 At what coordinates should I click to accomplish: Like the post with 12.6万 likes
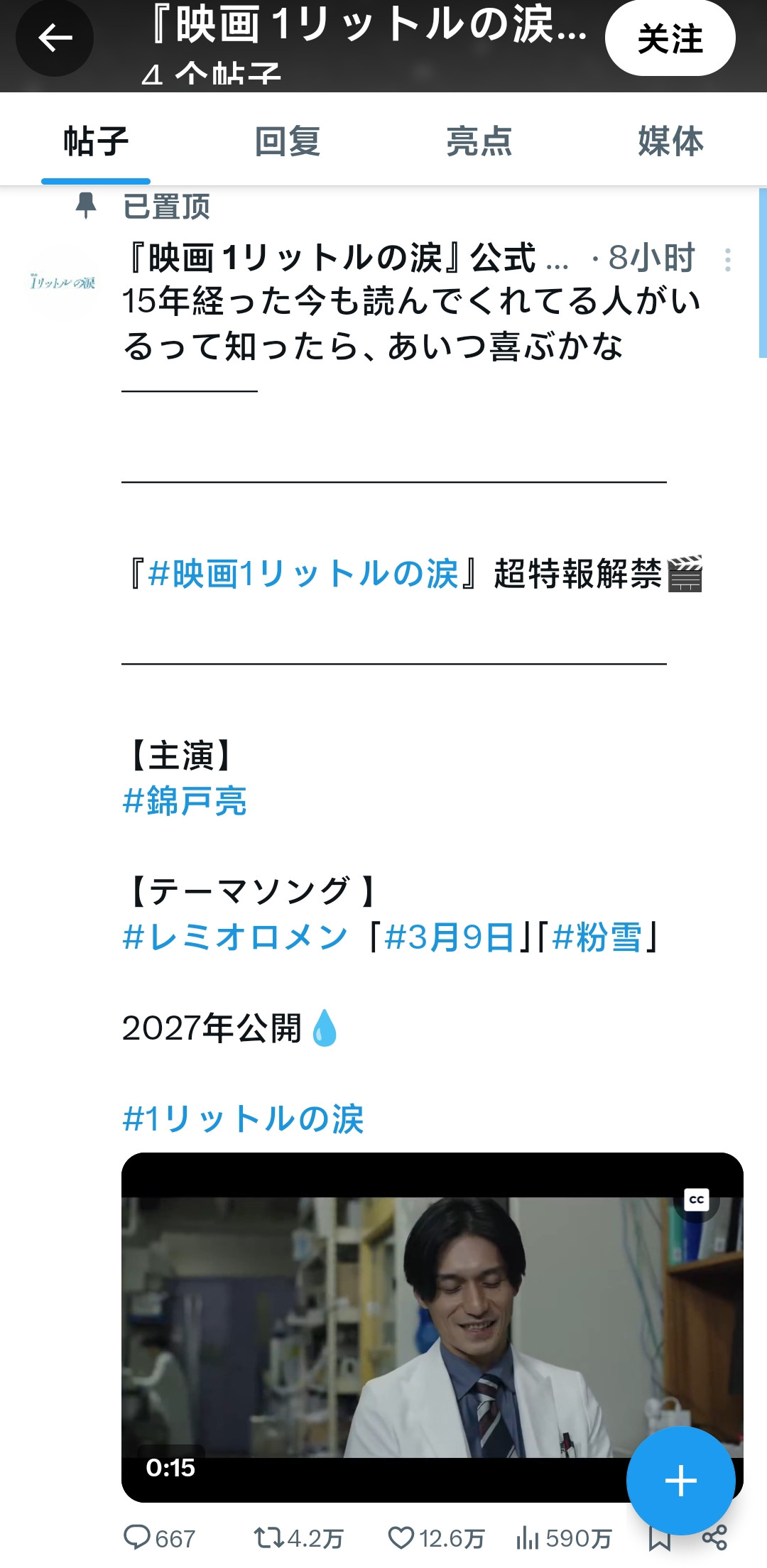[401, 1537]
